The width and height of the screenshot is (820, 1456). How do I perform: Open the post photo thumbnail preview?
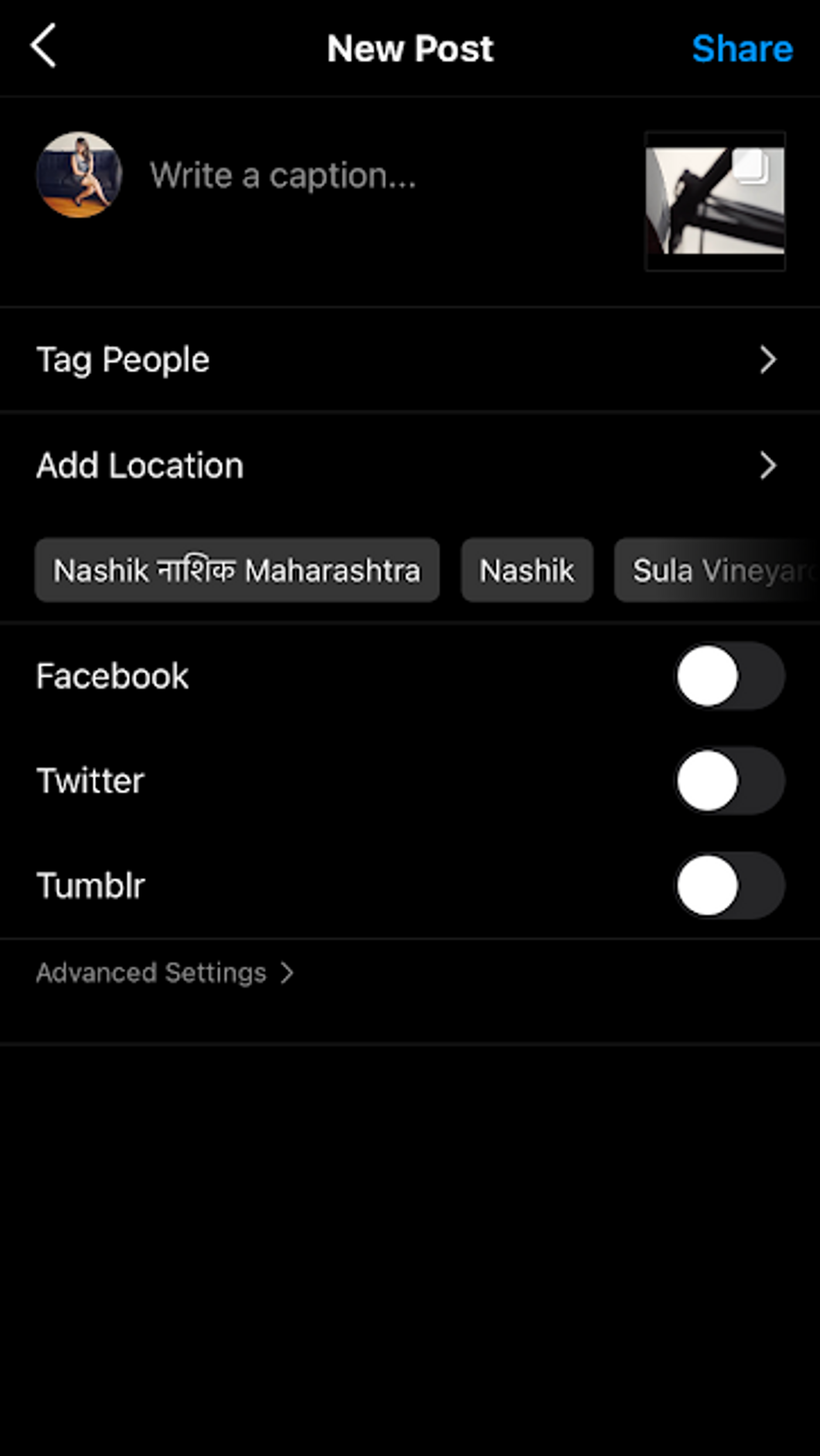click(x=715, y=202)
